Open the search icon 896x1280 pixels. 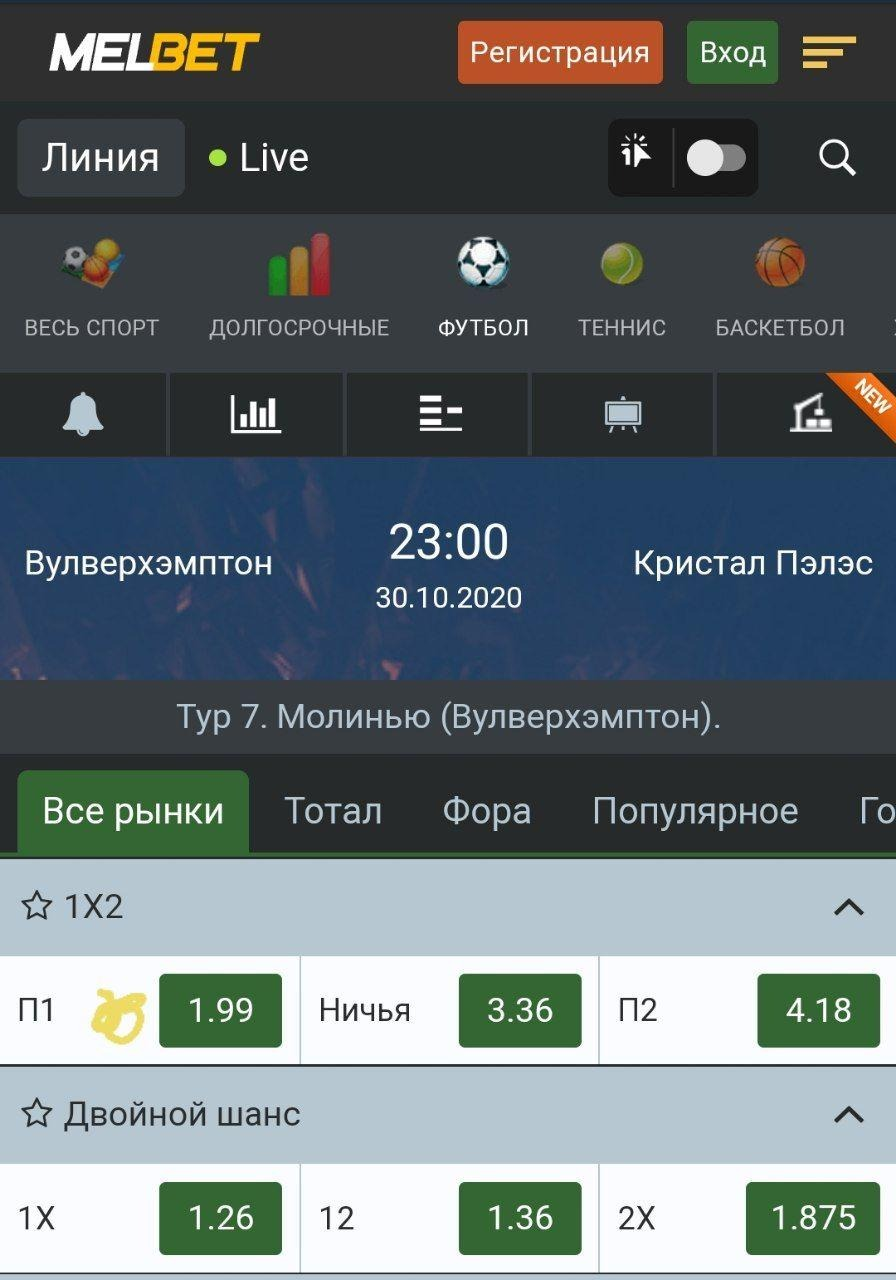click(x=836, y=158)
